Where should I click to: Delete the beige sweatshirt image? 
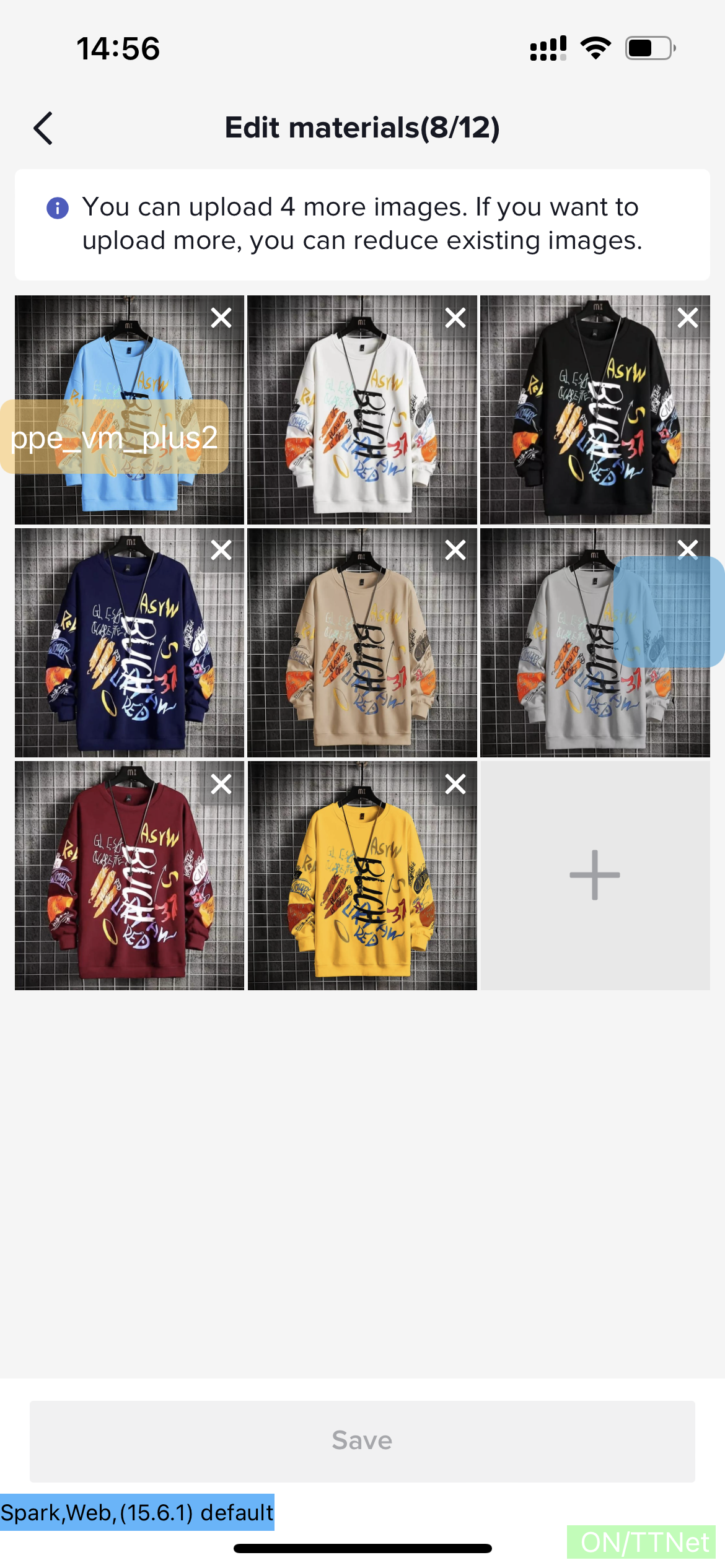click(x=455, y=550)
